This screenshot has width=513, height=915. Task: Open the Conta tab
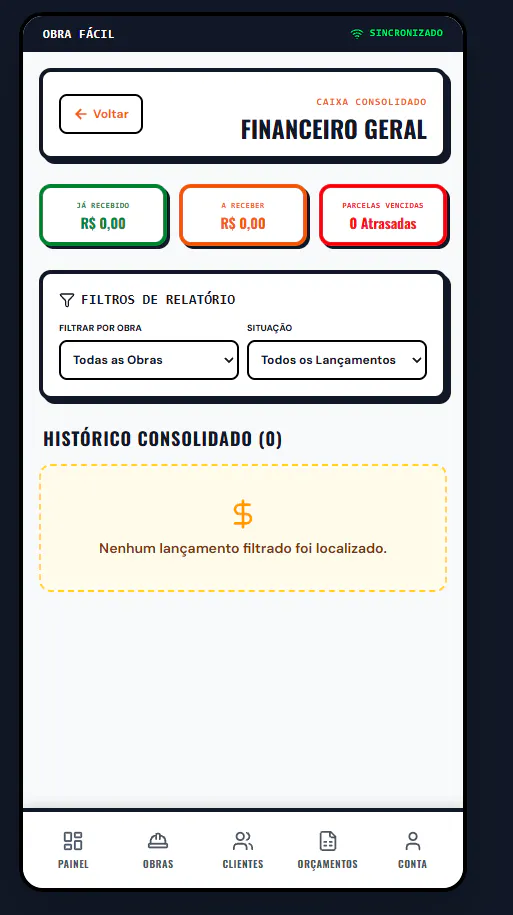point(413,850)
